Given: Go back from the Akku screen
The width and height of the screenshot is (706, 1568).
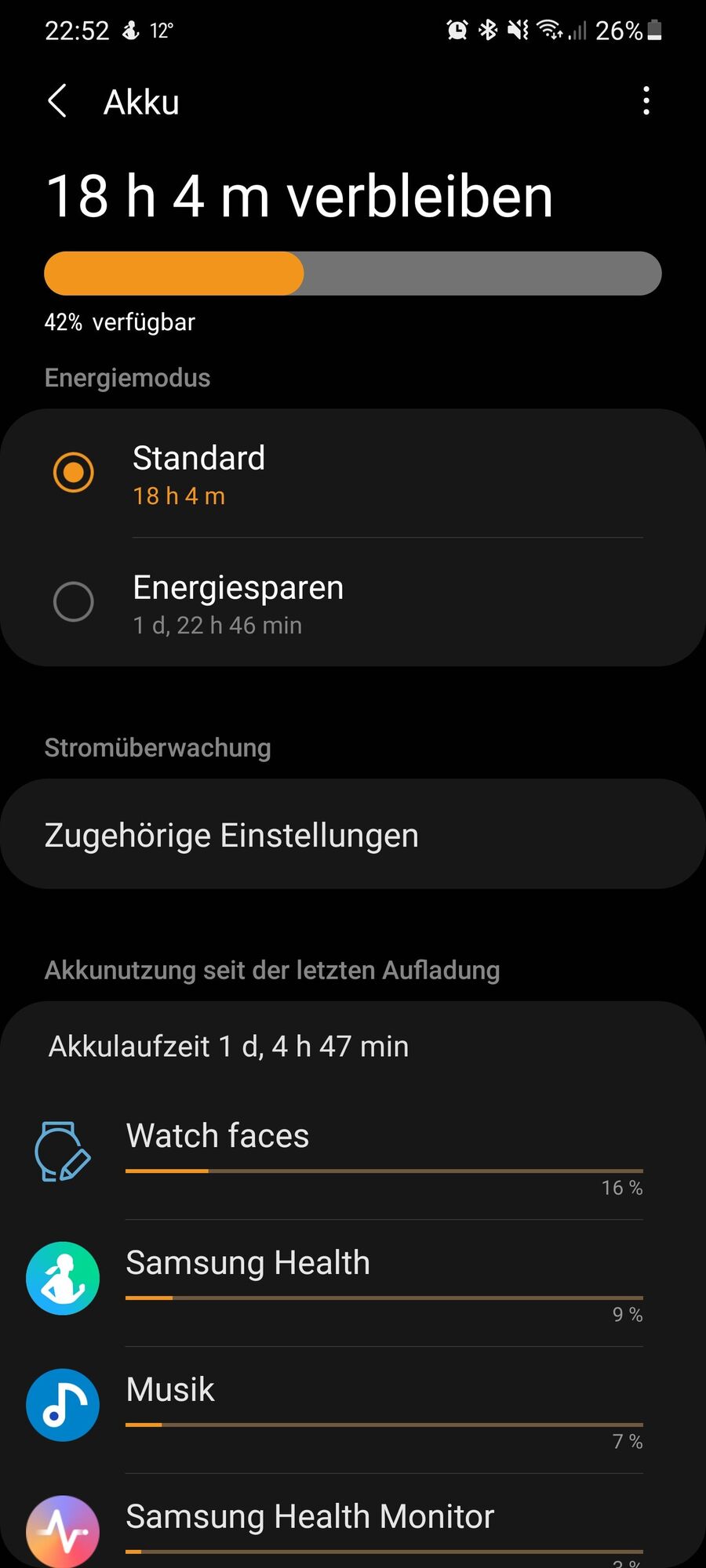Looking at the screenshot, I should pyautogui.click(x=57, y=102).
